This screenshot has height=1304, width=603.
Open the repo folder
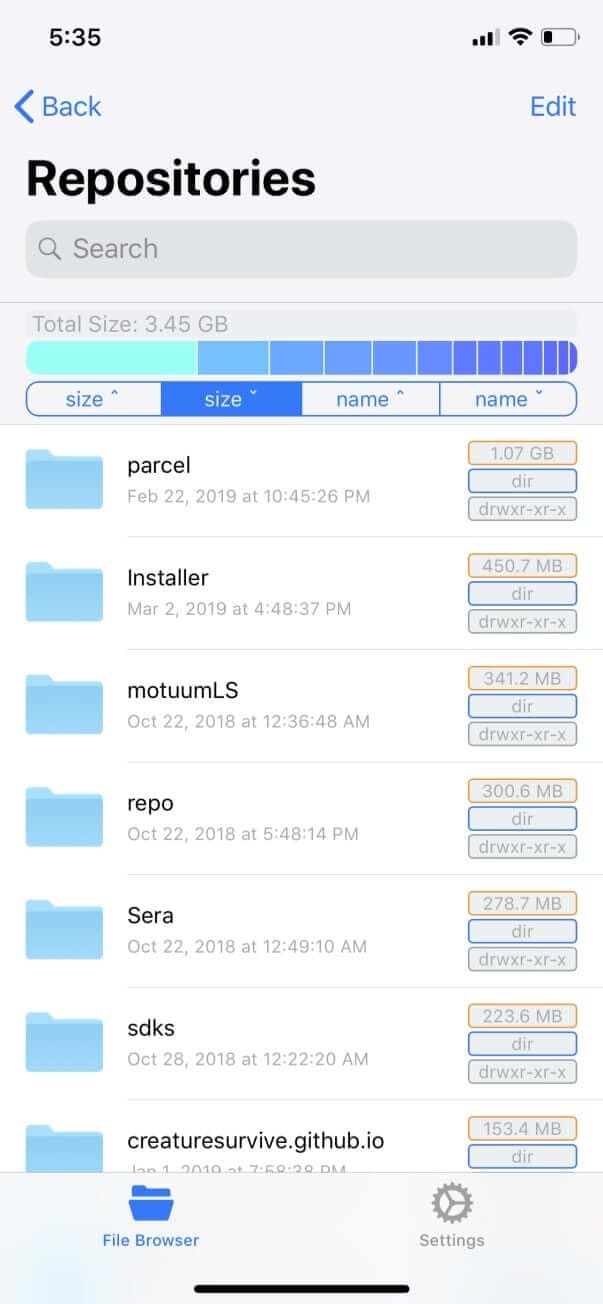click(x=301, y=819)
